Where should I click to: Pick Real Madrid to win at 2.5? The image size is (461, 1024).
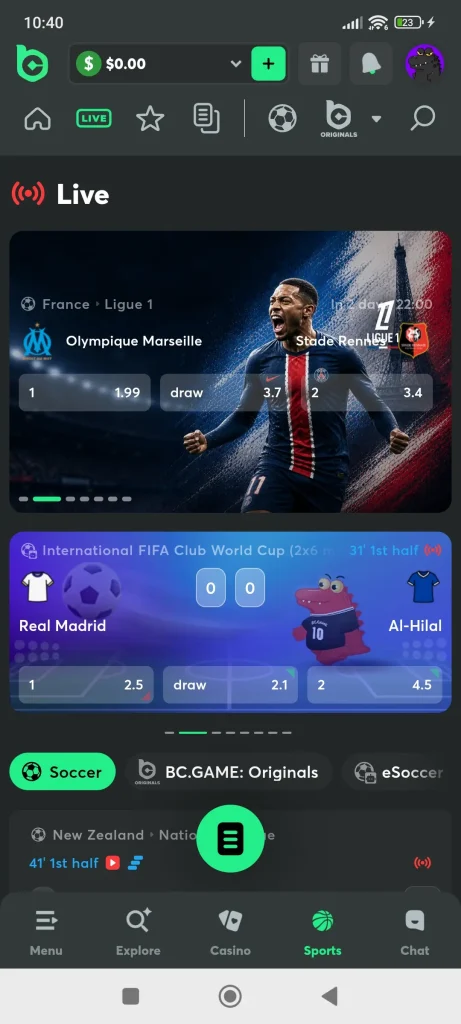(86, 684)
